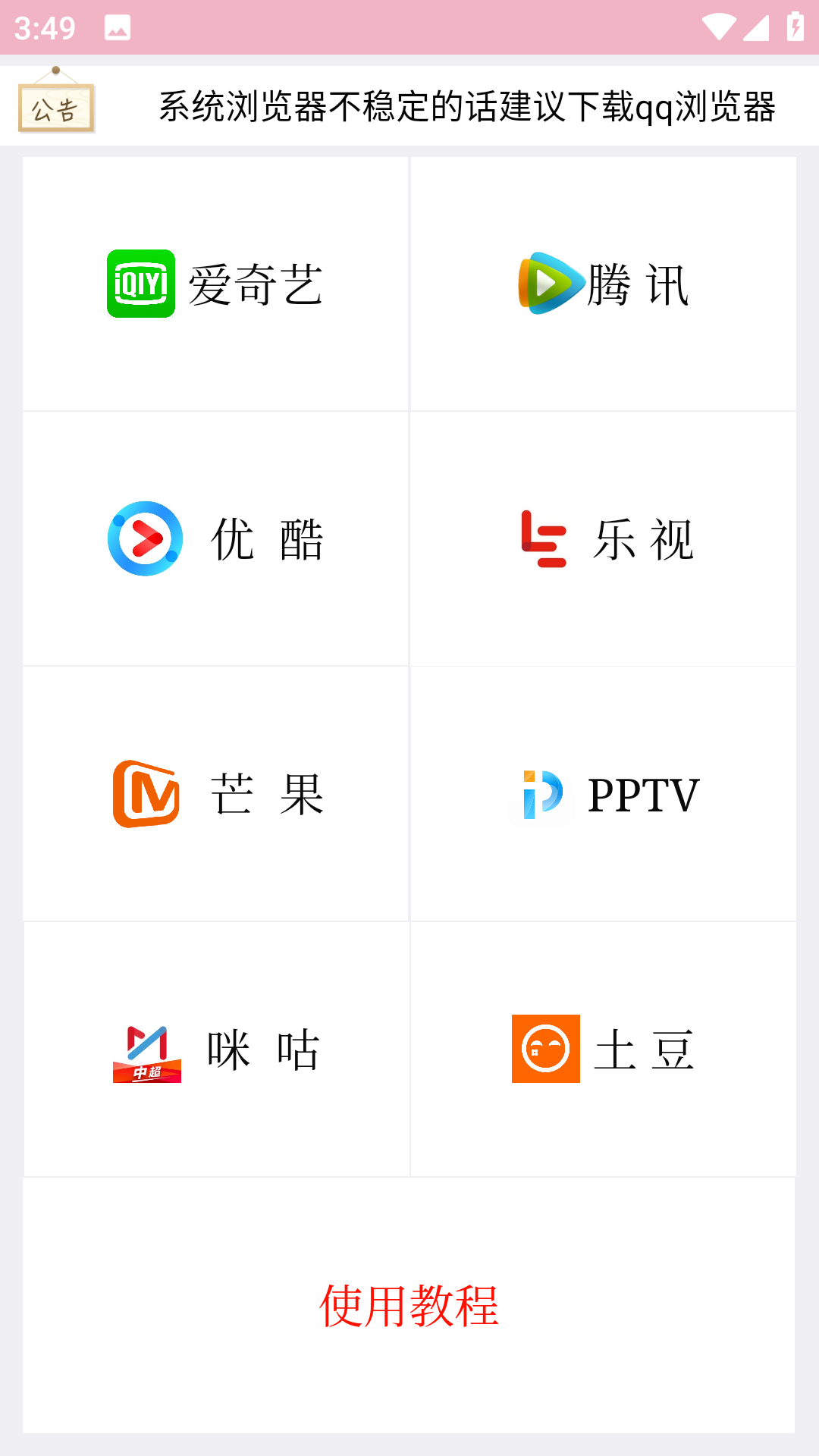The image size is (819, 1456).
Task: Select the 腾讯 video tile
Action: click(604, 284)
